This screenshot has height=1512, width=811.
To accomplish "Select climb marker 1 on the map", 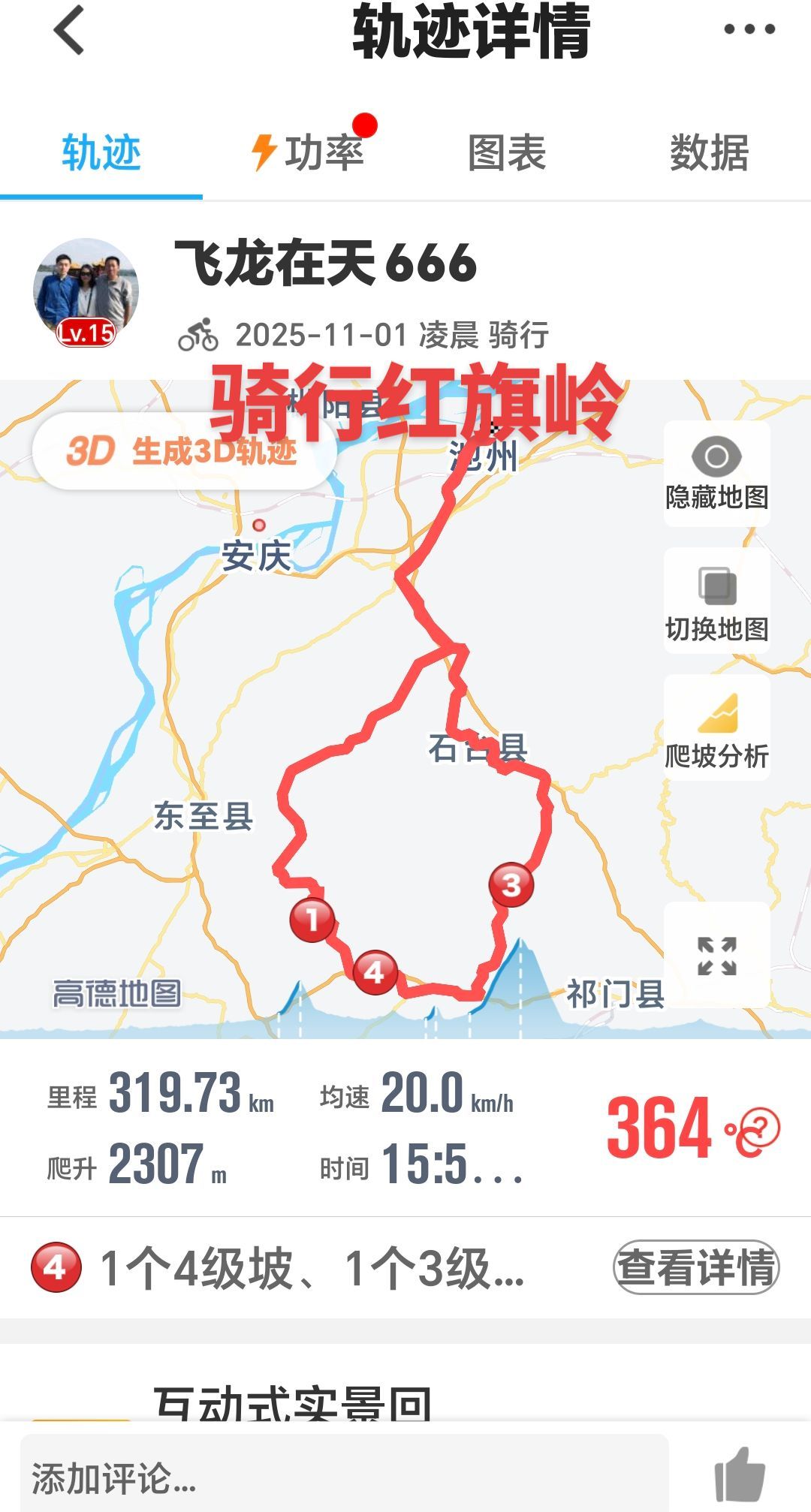I will 312,918.
